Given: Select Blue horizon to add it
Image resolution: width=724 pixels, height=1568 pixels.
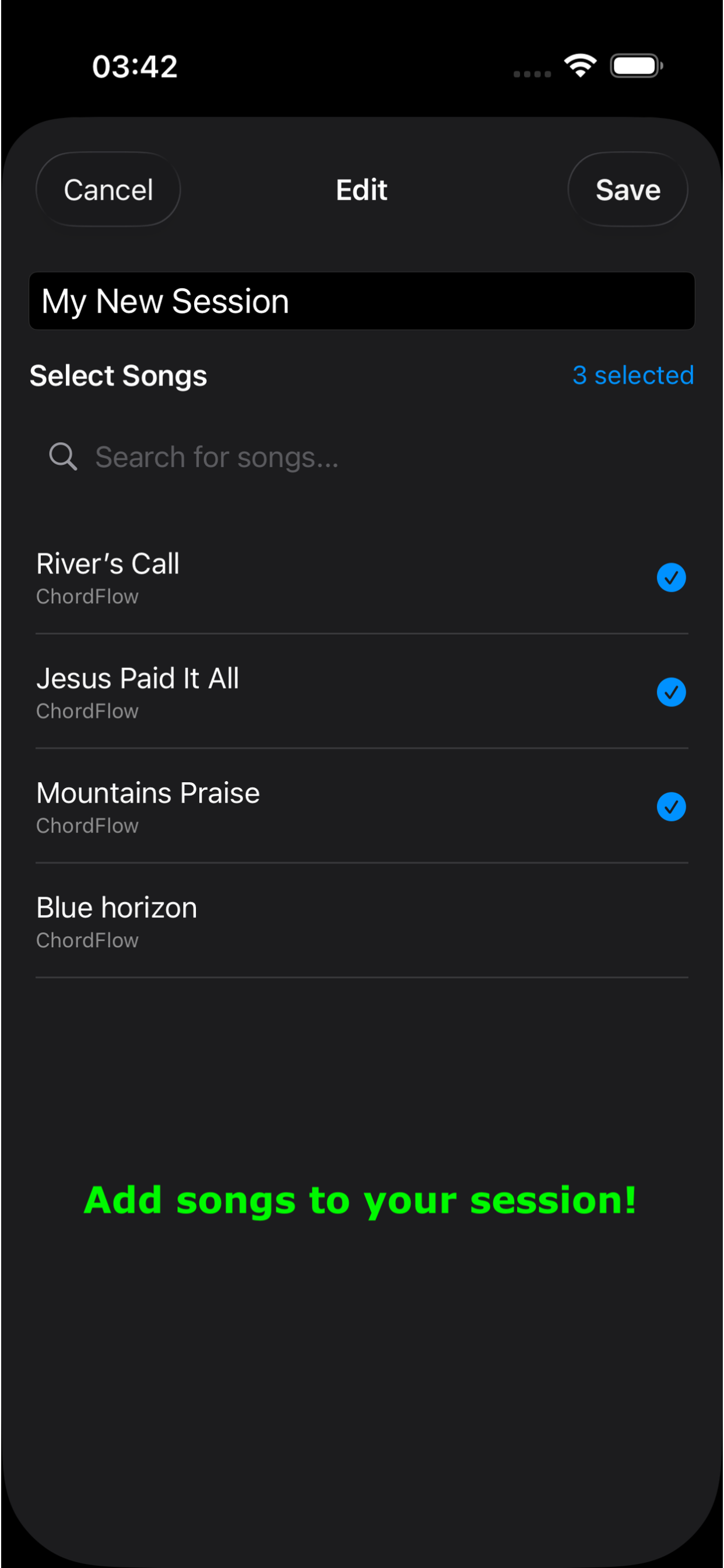Looking at the screenshot, I should (x=362, y=921).
